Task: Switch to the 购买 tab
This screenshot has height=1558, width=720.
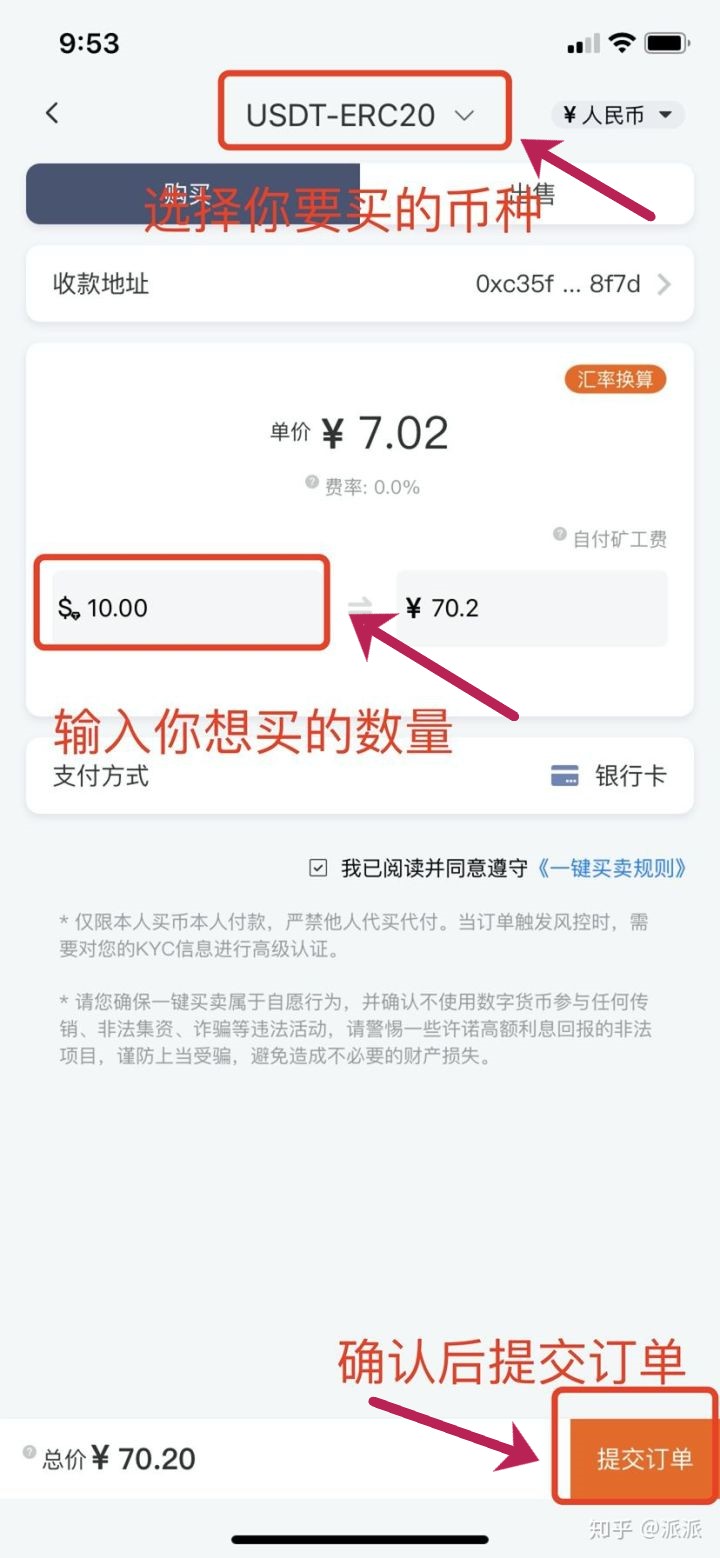Action: 192,194
